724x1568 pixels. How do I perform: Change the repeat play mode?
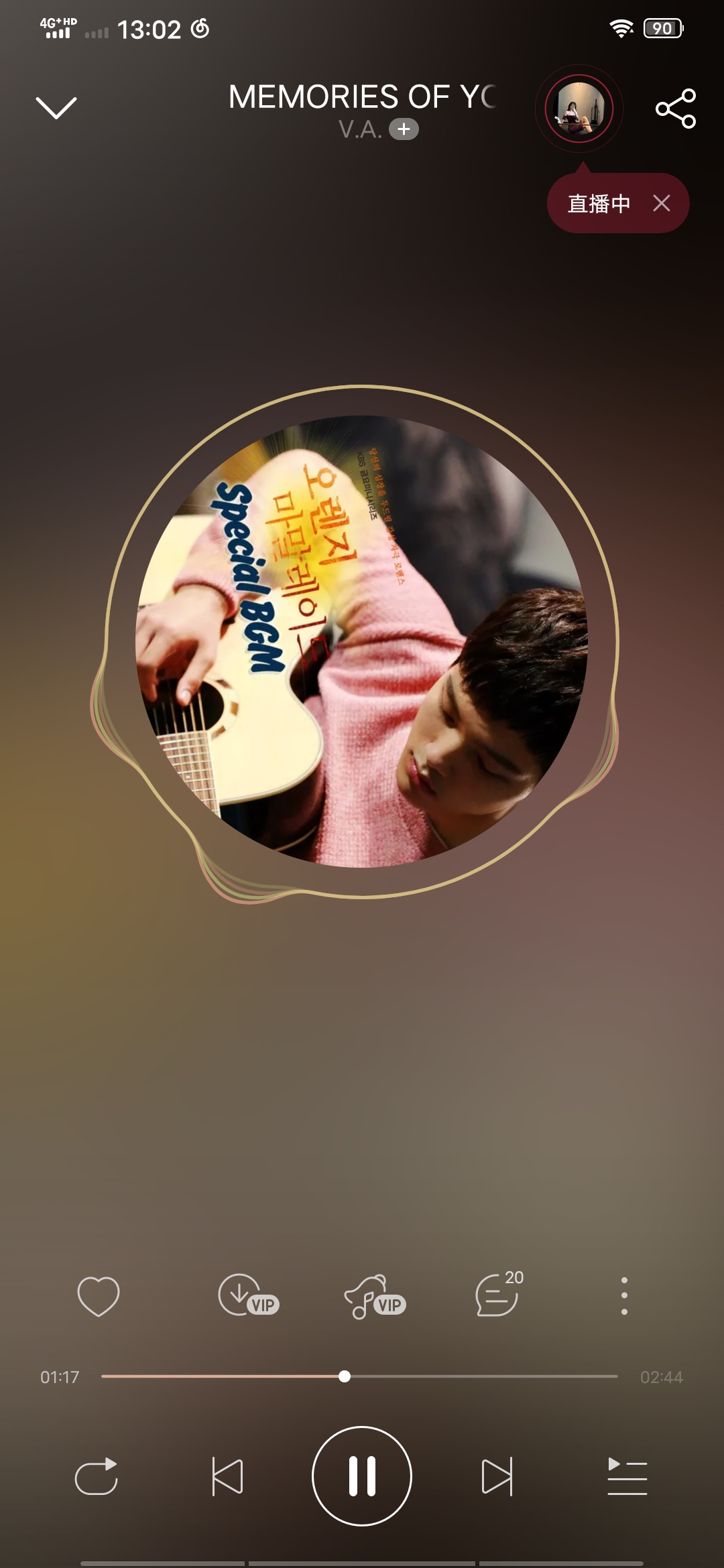pos(97,1476)
